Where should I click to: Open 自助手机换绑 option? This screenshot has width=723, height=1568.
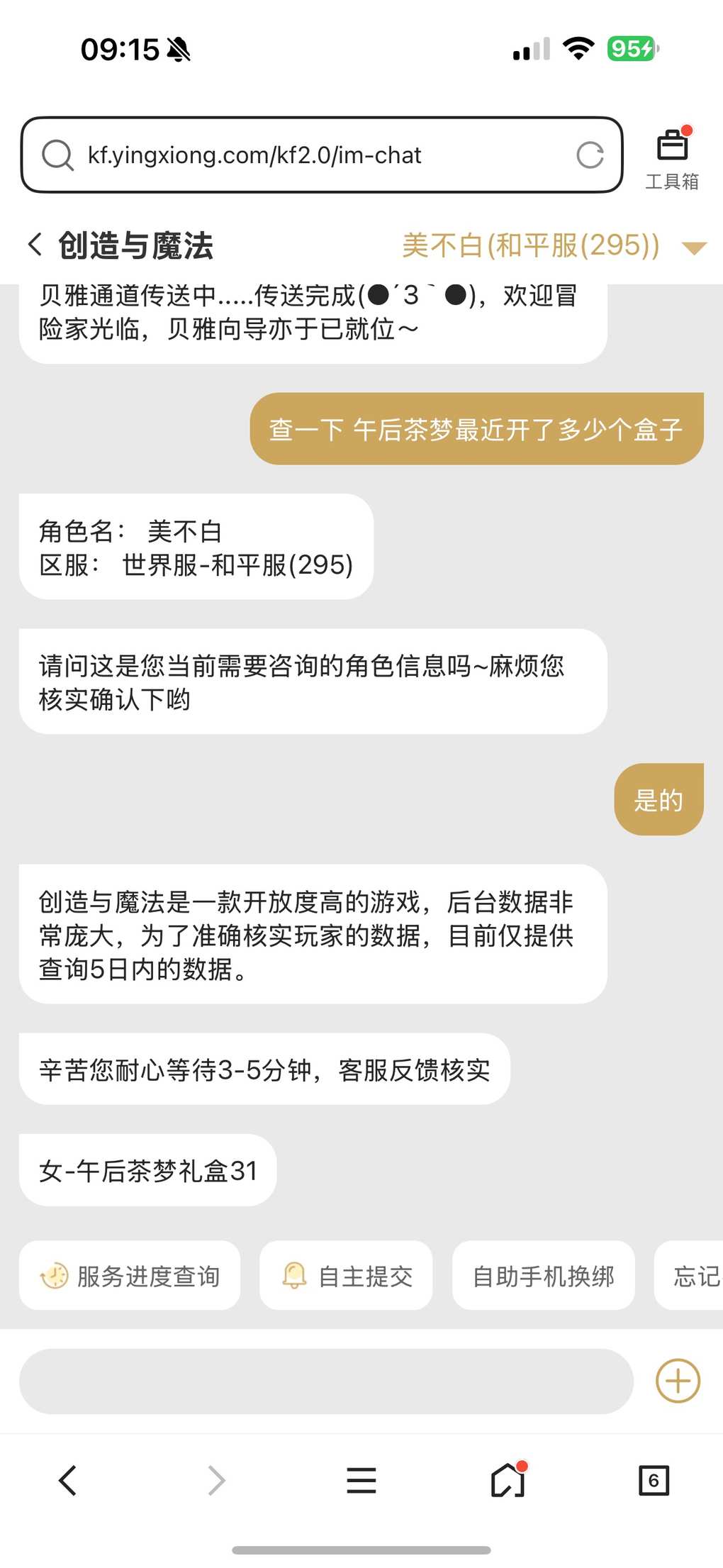pos(543,1276)
